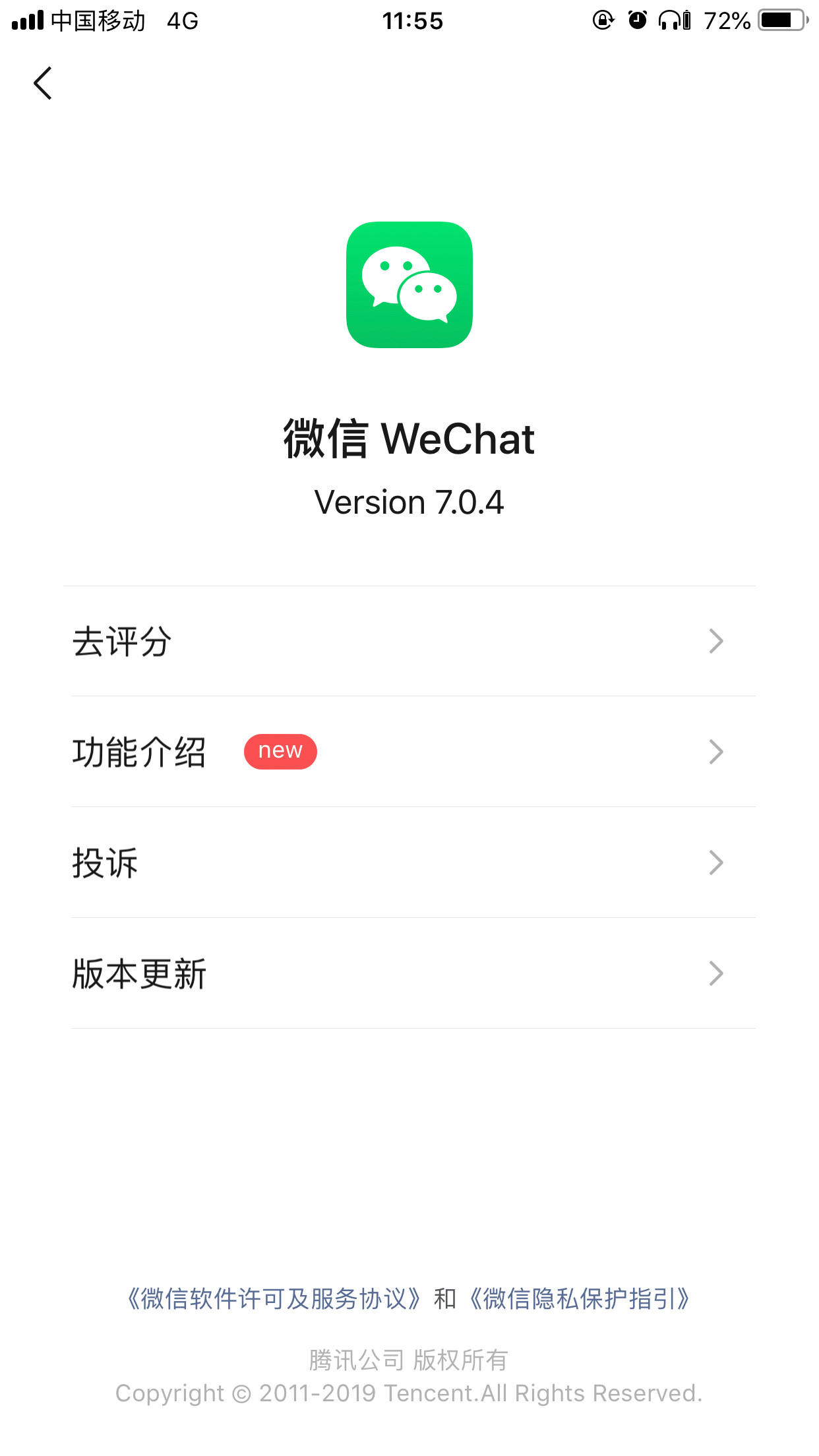Check for updates via 版本更新
This screenshot has height=1456, width=819.
coord(409,973)
